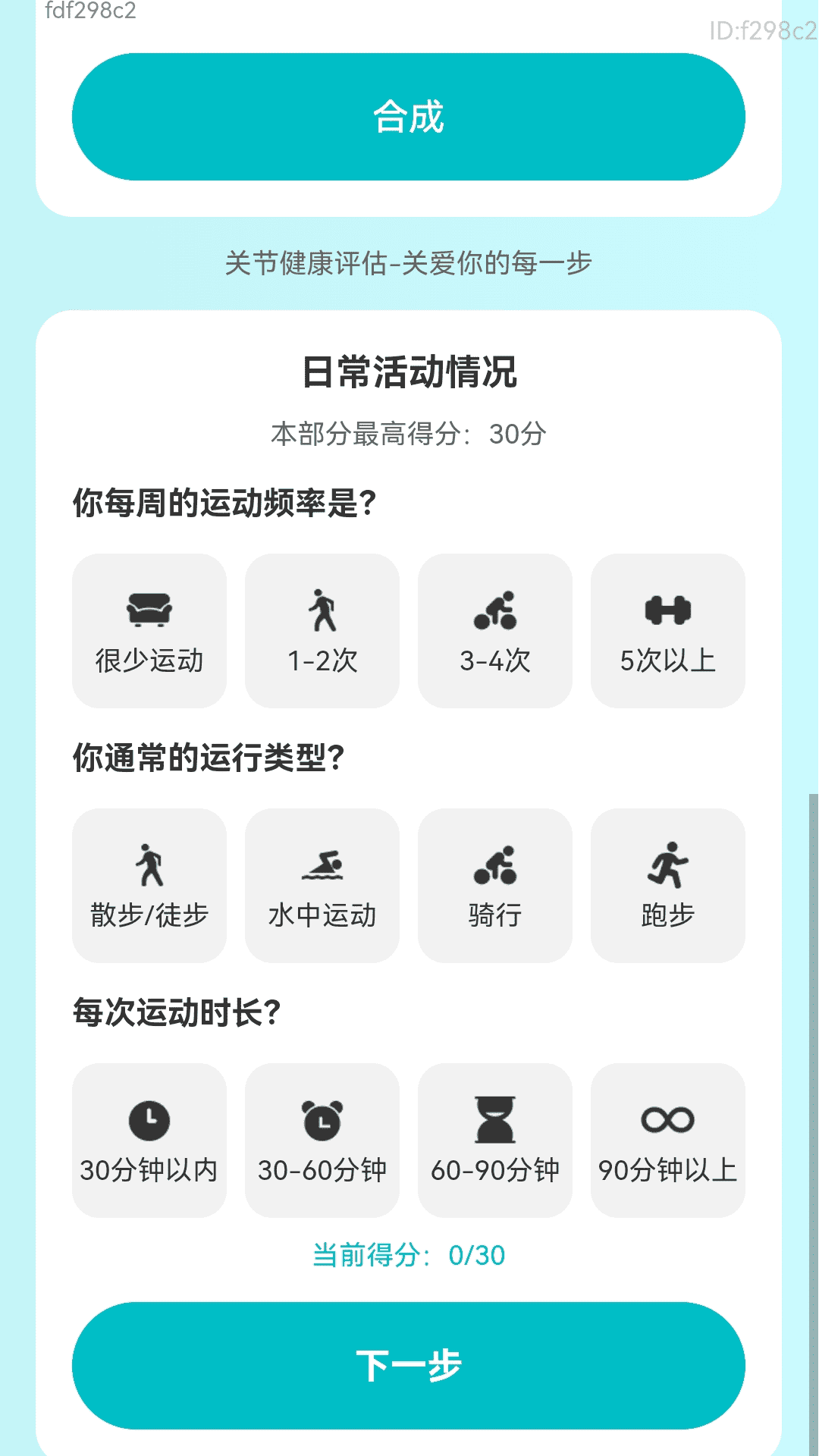Click the alarm clock icon for 30-60分钟
This screenshot has height=1456, width=819.
pyautogui.click(x=322, y=1121)
